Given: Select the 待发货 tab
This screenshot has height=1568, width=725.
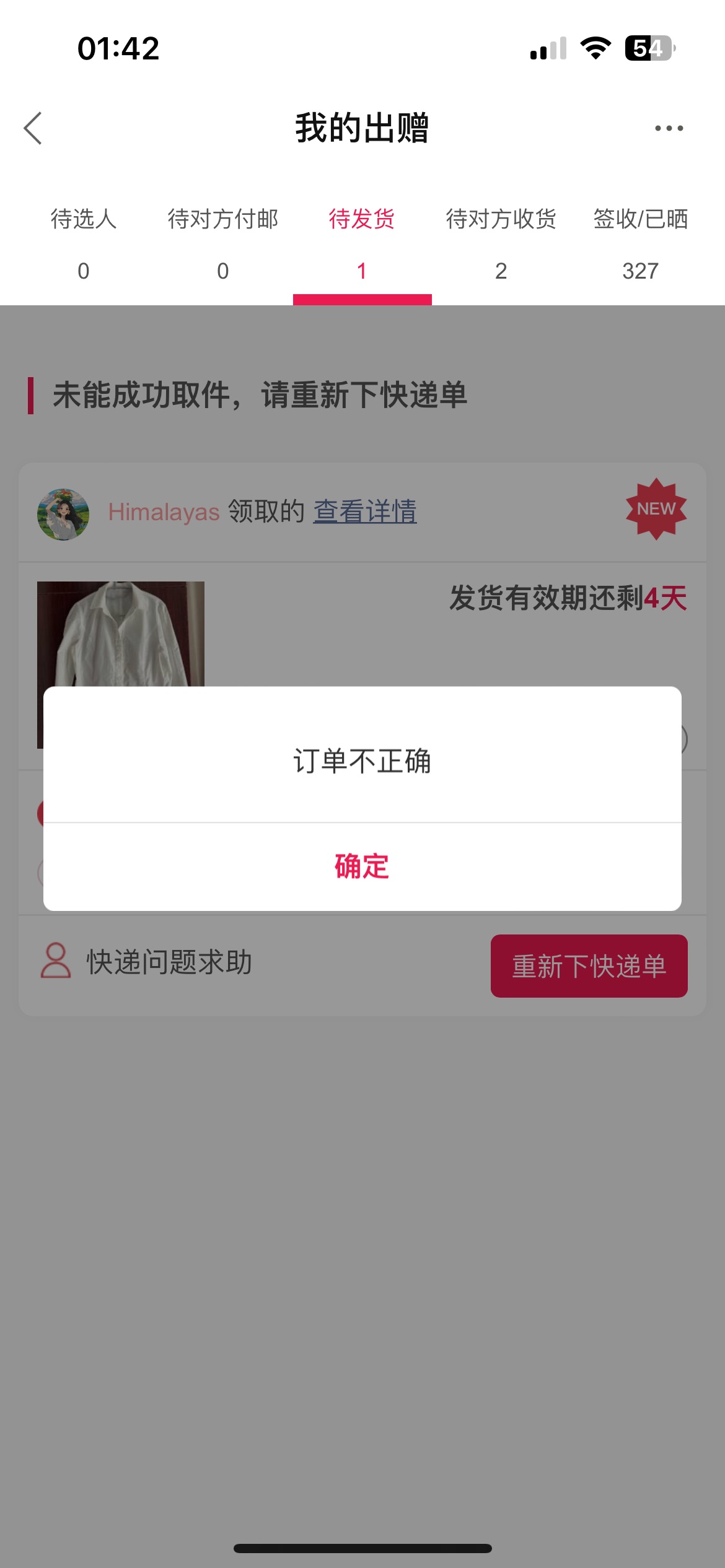Looking at the screenshot, I should [362, 245].
